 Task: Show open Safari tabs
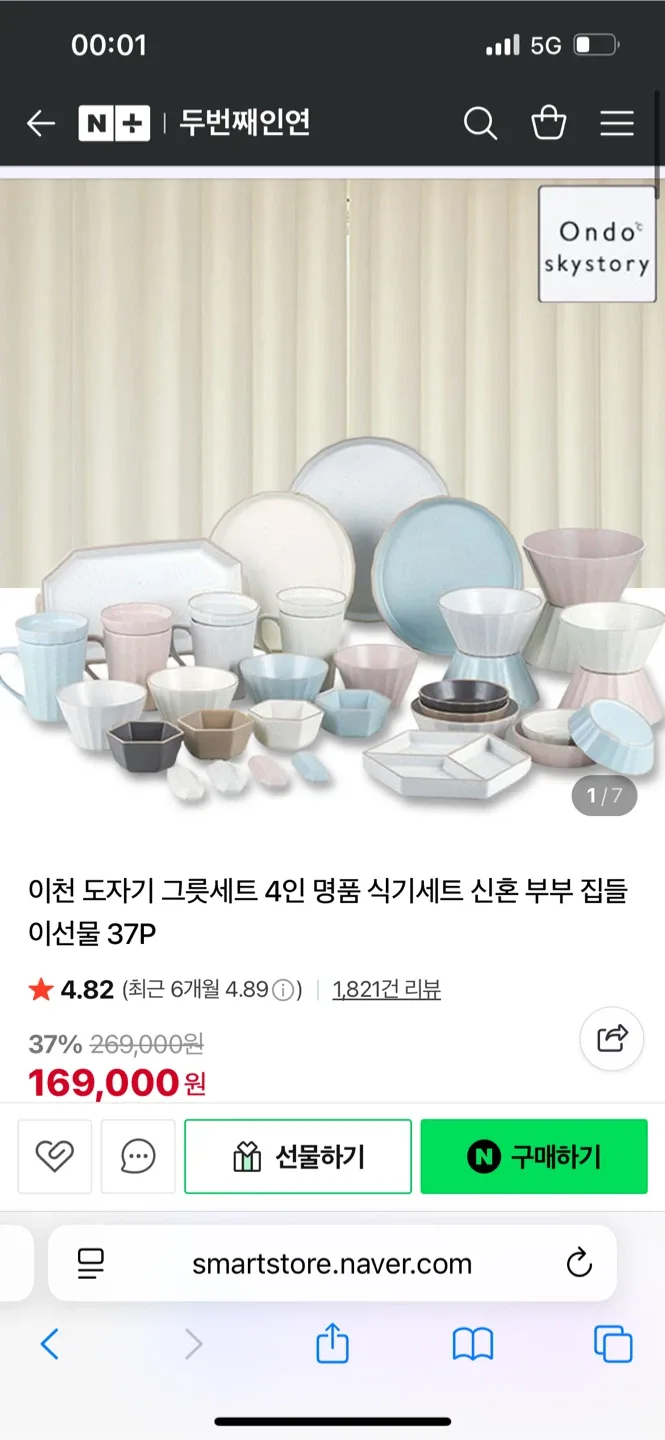click(613, 1344)
